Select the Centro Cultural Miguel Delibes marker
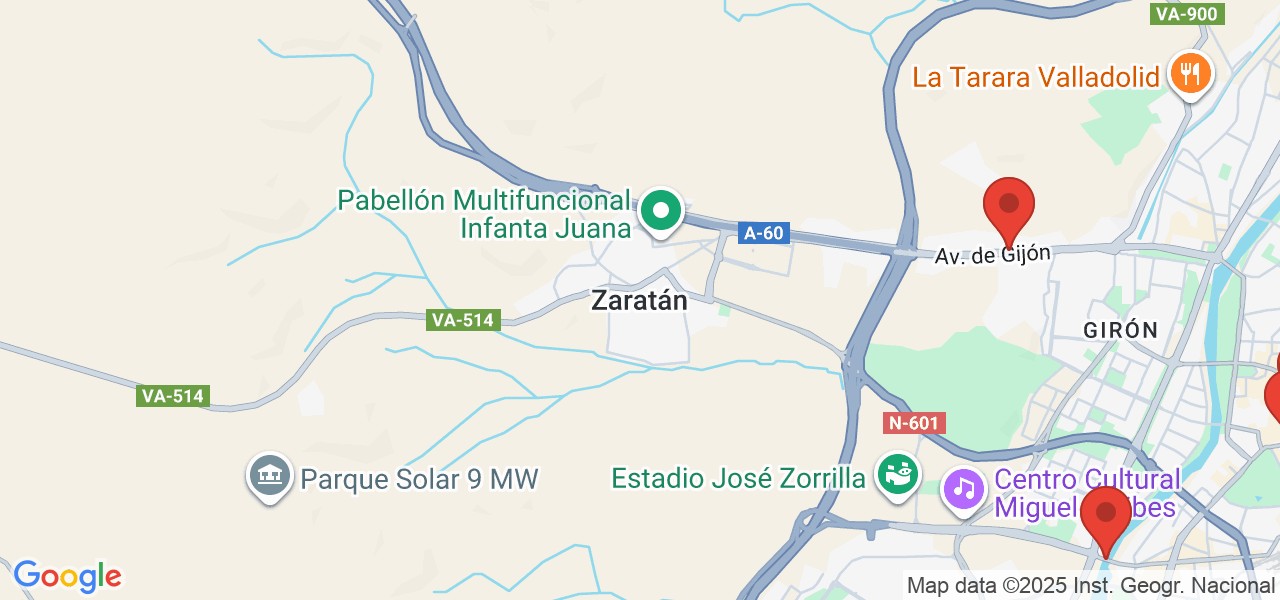Viewport: 1280px width, 600px height. pos(964,489)
